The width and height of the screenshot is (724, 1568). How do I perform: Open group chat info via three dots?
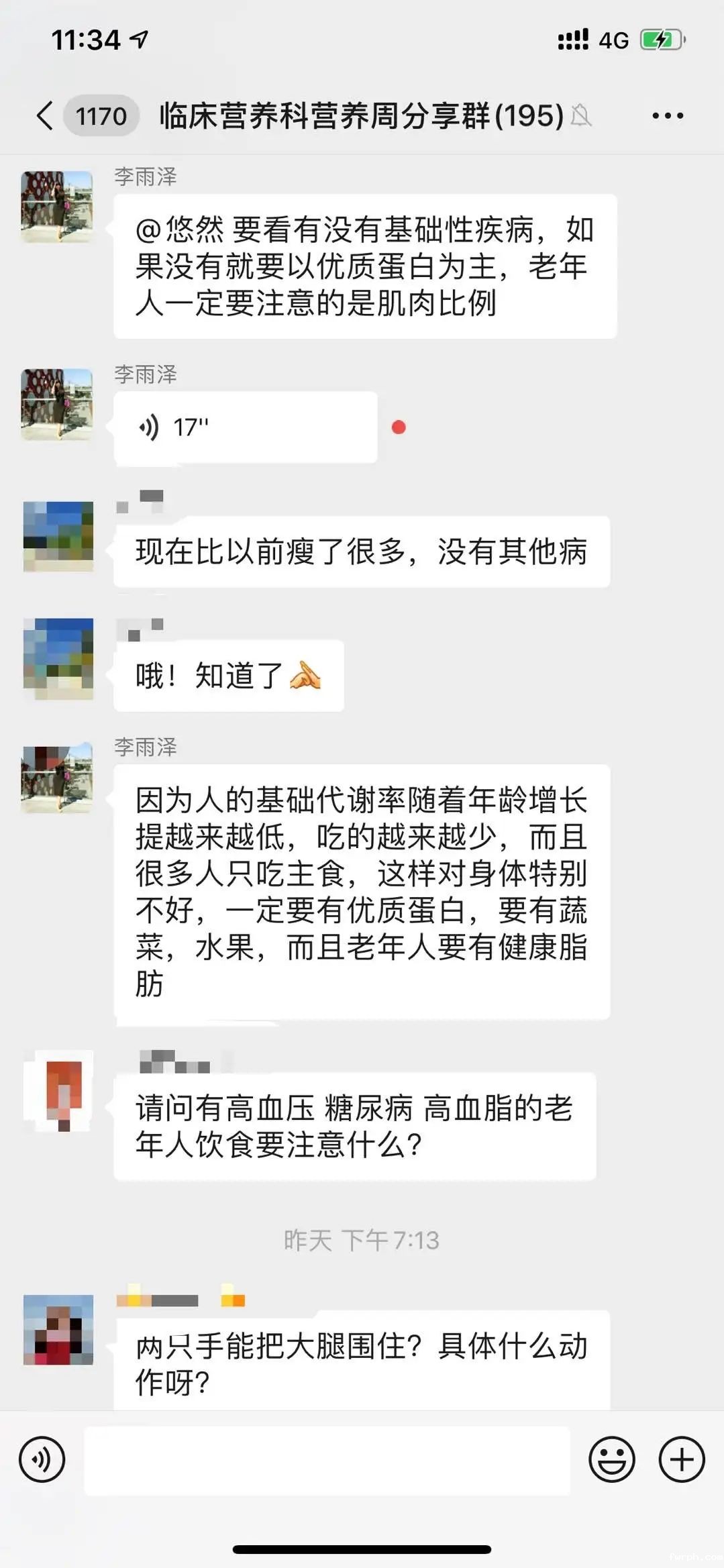click(668, 115)
